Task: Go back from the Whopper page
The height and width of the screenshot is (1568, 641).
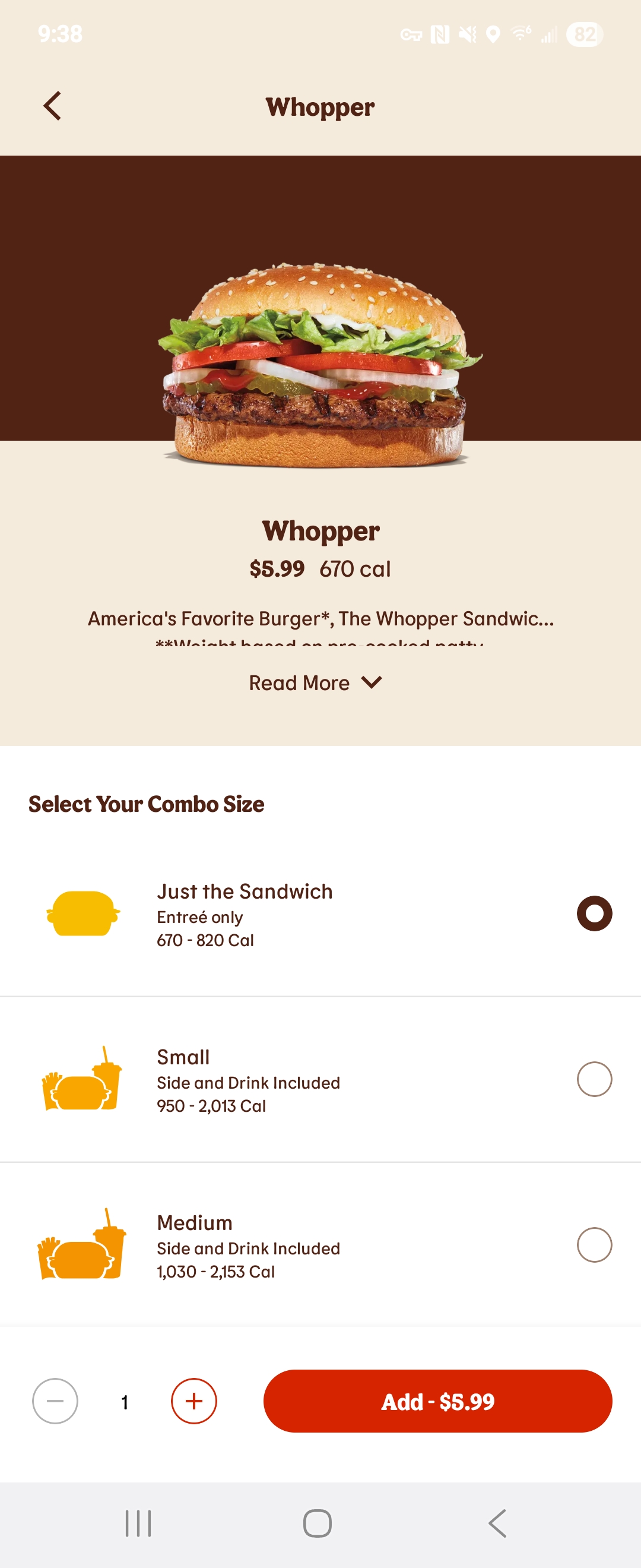Action: click(53, 106)
